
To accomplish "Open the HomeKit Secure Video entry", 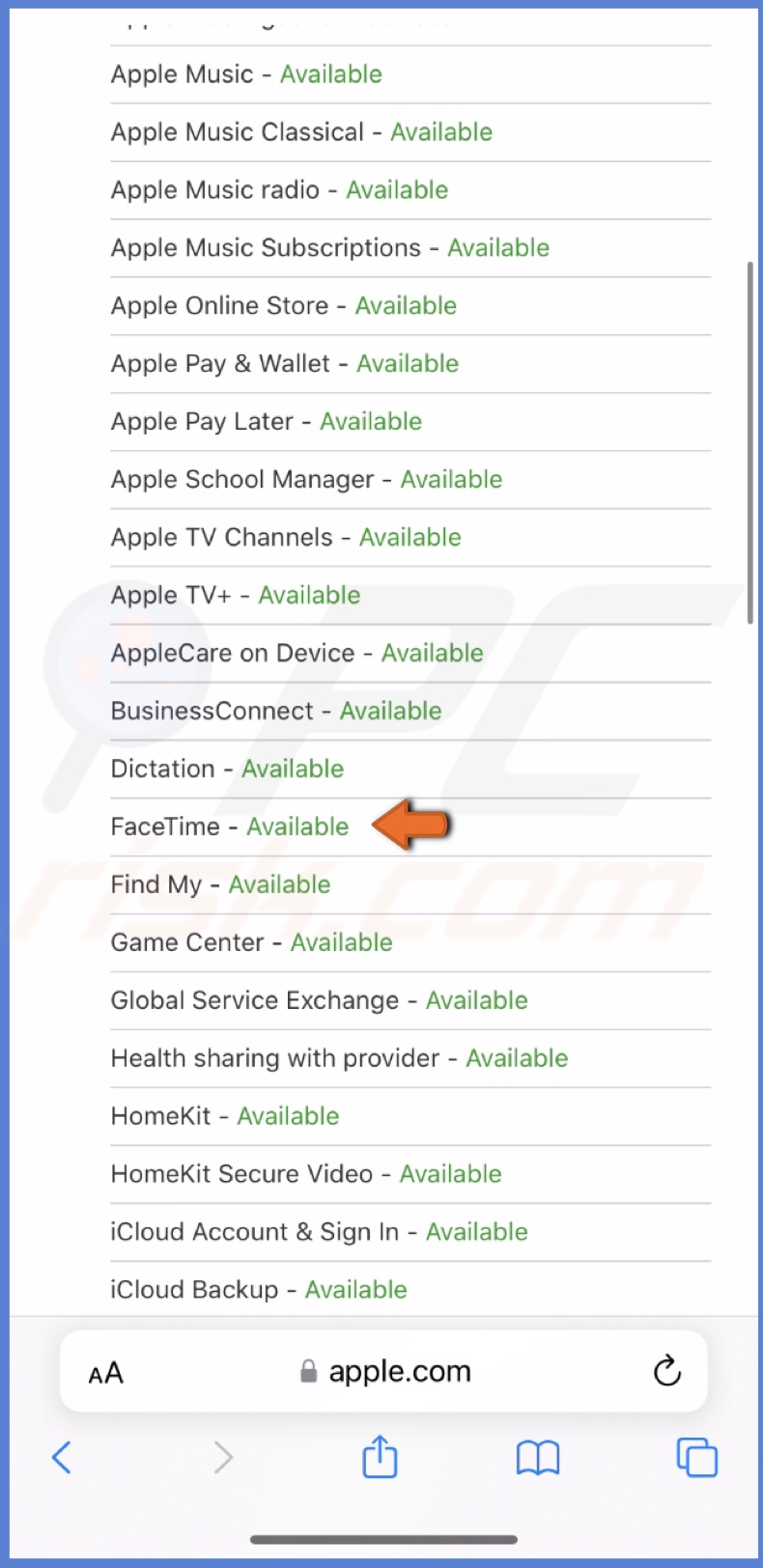I will (305, 1173).
